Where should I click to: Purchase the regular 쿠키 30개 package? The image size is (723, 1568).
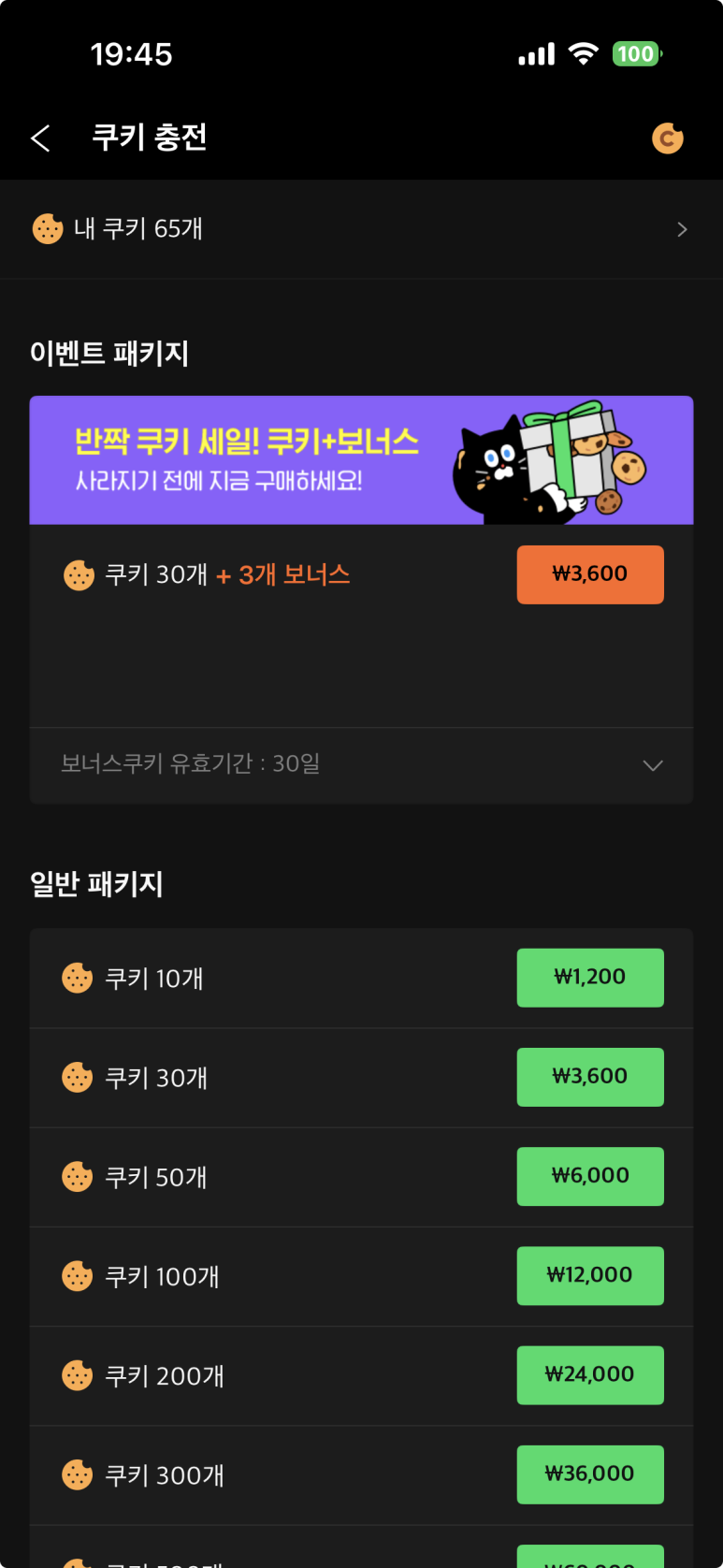click(589, 1077)
